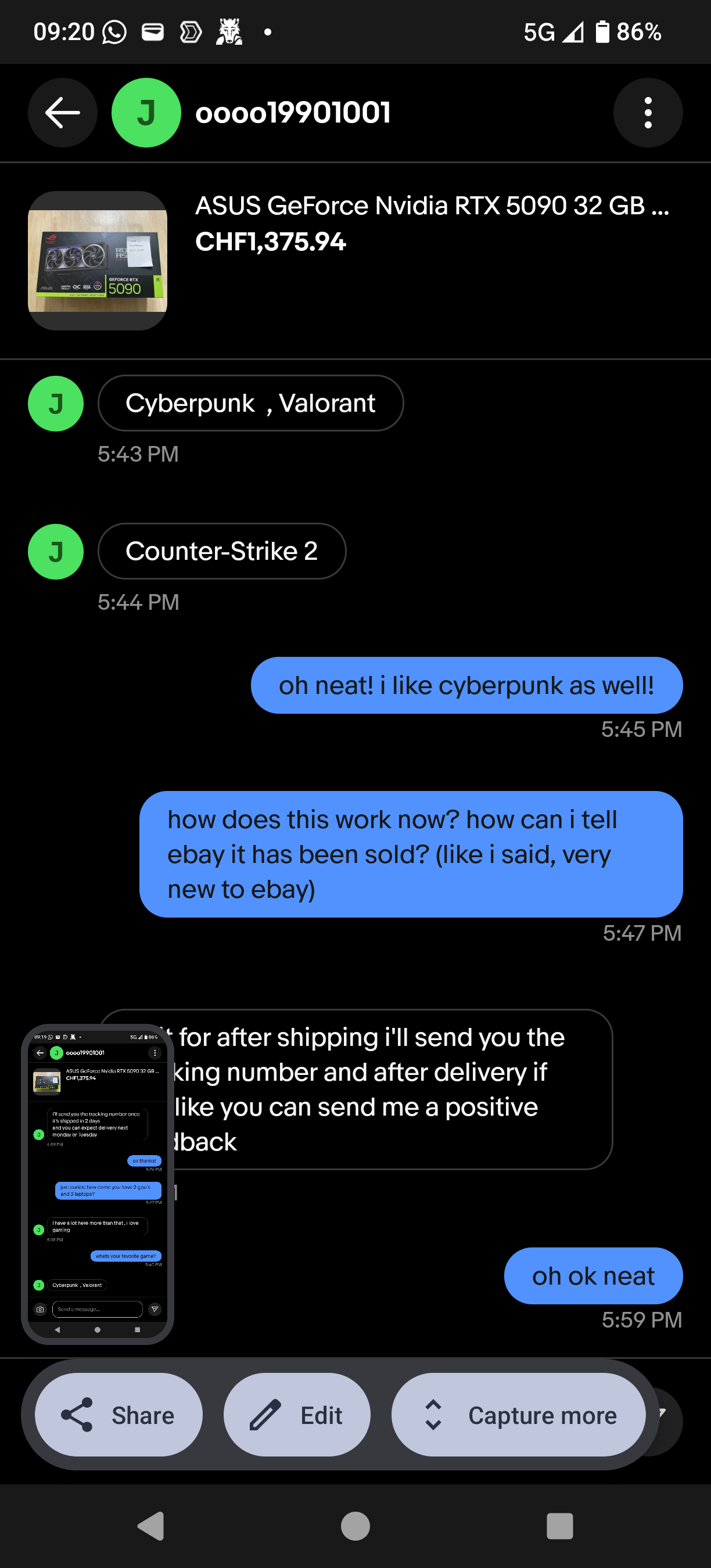This screenshot has height=1568, width=711.
Task: Tap Capture more to extend screenshot
Action: (x=519, y=1415)
